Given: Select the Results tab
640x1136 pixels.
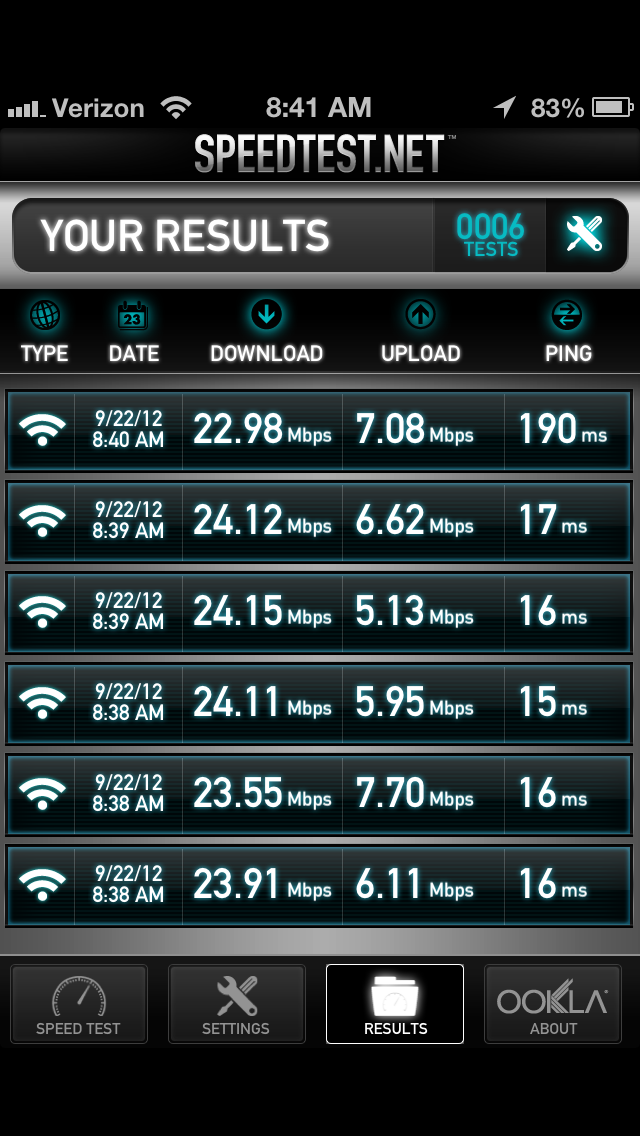Looking at the screenshot, I should coord(395,1004).
